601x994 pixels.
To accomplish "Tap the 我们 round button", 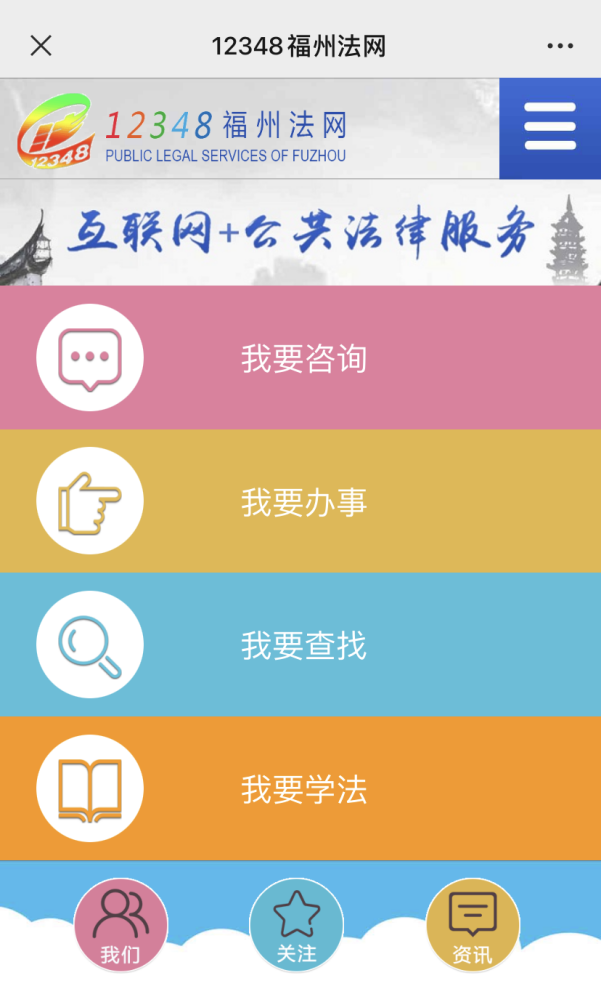I will 120,925.
